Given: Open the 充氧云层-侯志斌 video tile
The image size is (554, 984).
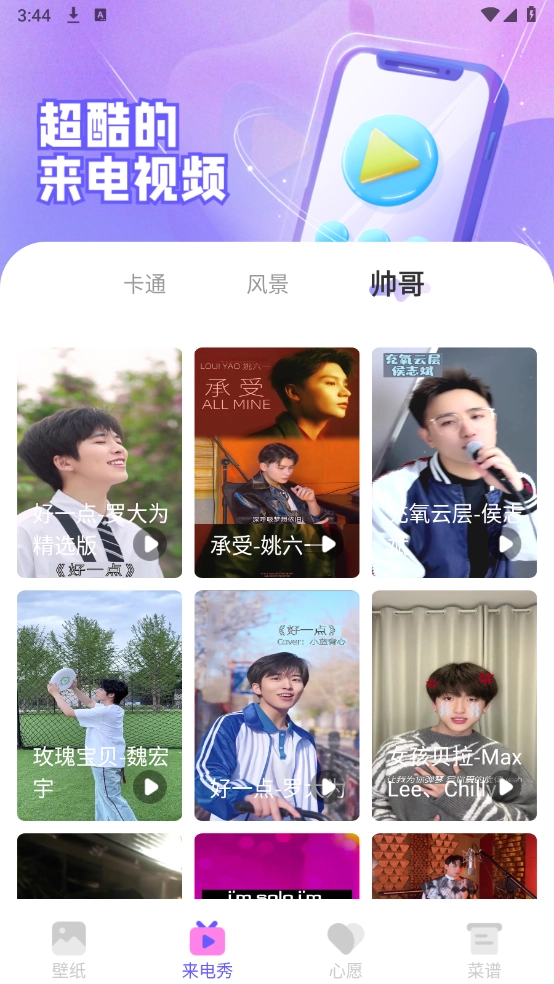Looking at the screenshot, I should pyautogui.click(x=454, y=463).
